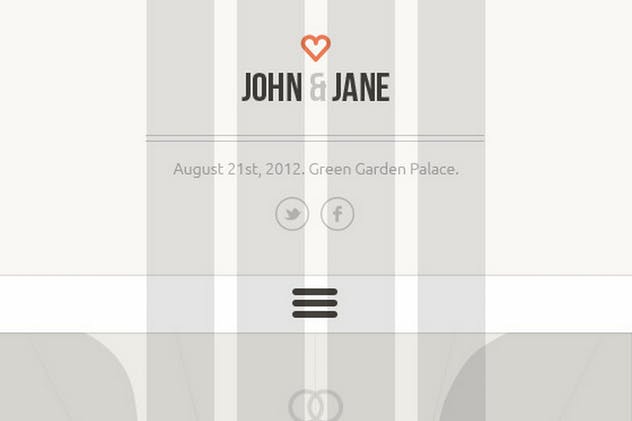632x421 pixels.
Task: Open the Twitter profile link
Action: click(x=292, y=214)
